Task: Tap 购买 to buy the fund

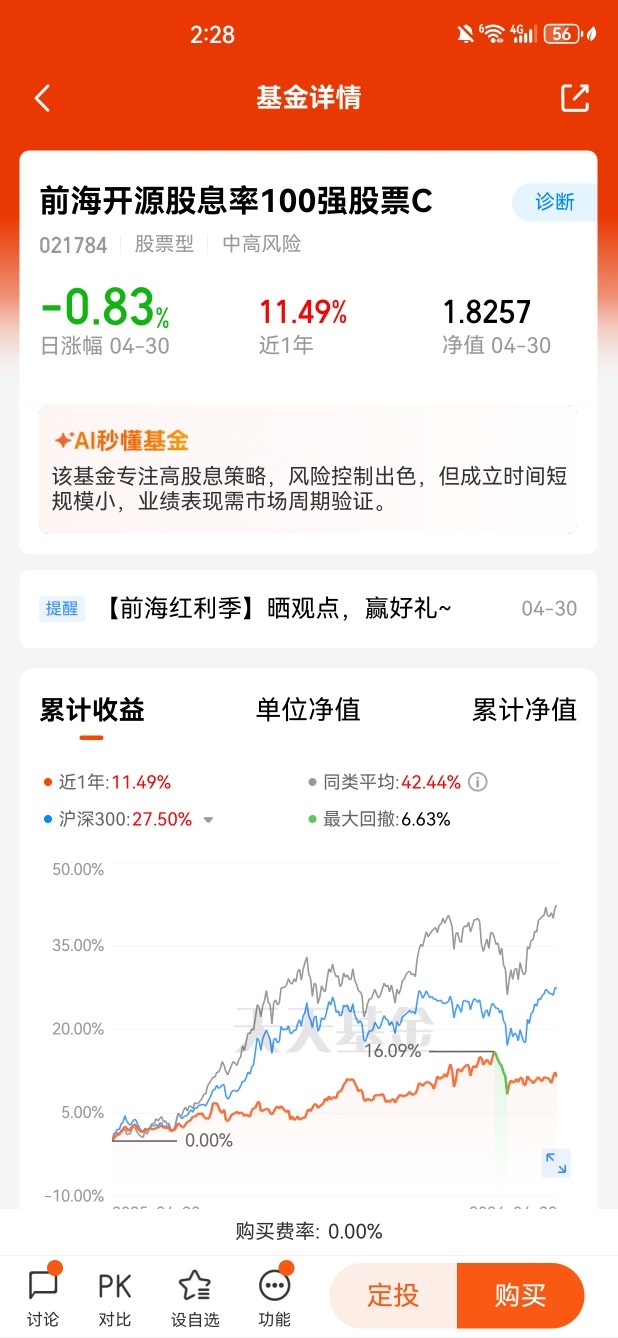Action: click(520, 1296)
